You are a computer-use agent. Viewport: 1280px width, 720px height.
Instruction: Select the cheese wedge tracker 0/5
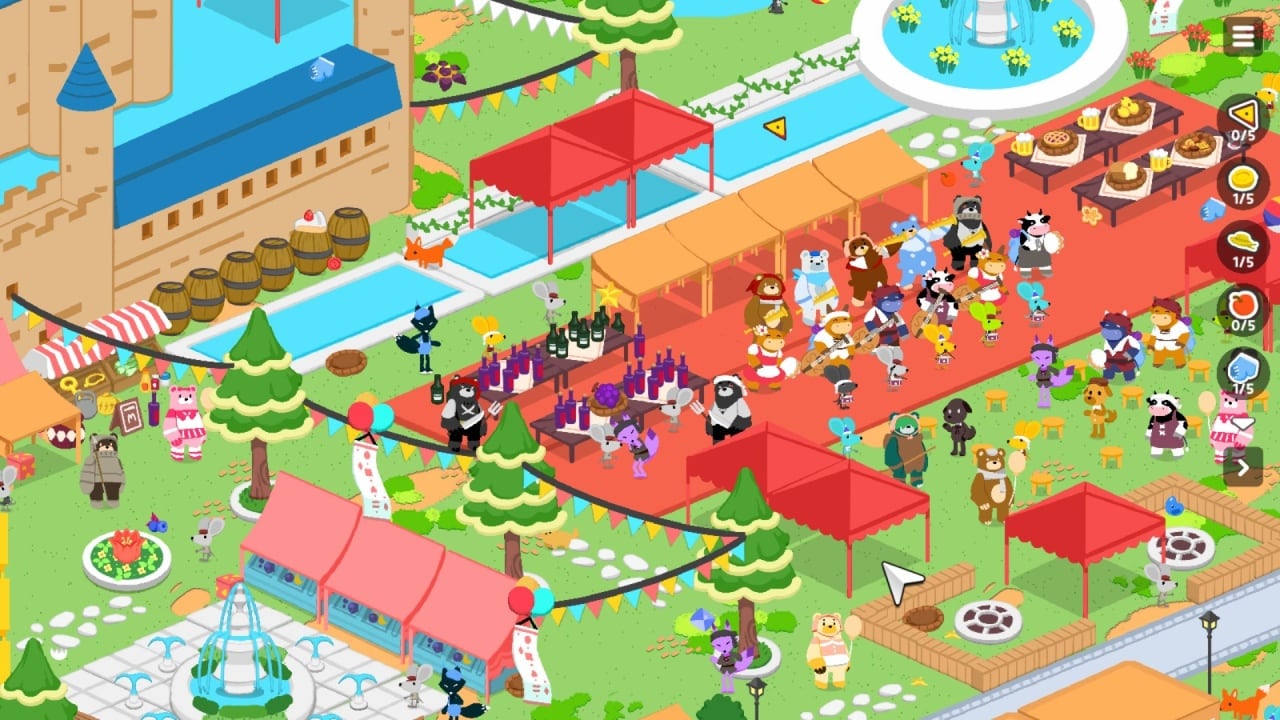pyautogui.click(x=1243, y=119)
